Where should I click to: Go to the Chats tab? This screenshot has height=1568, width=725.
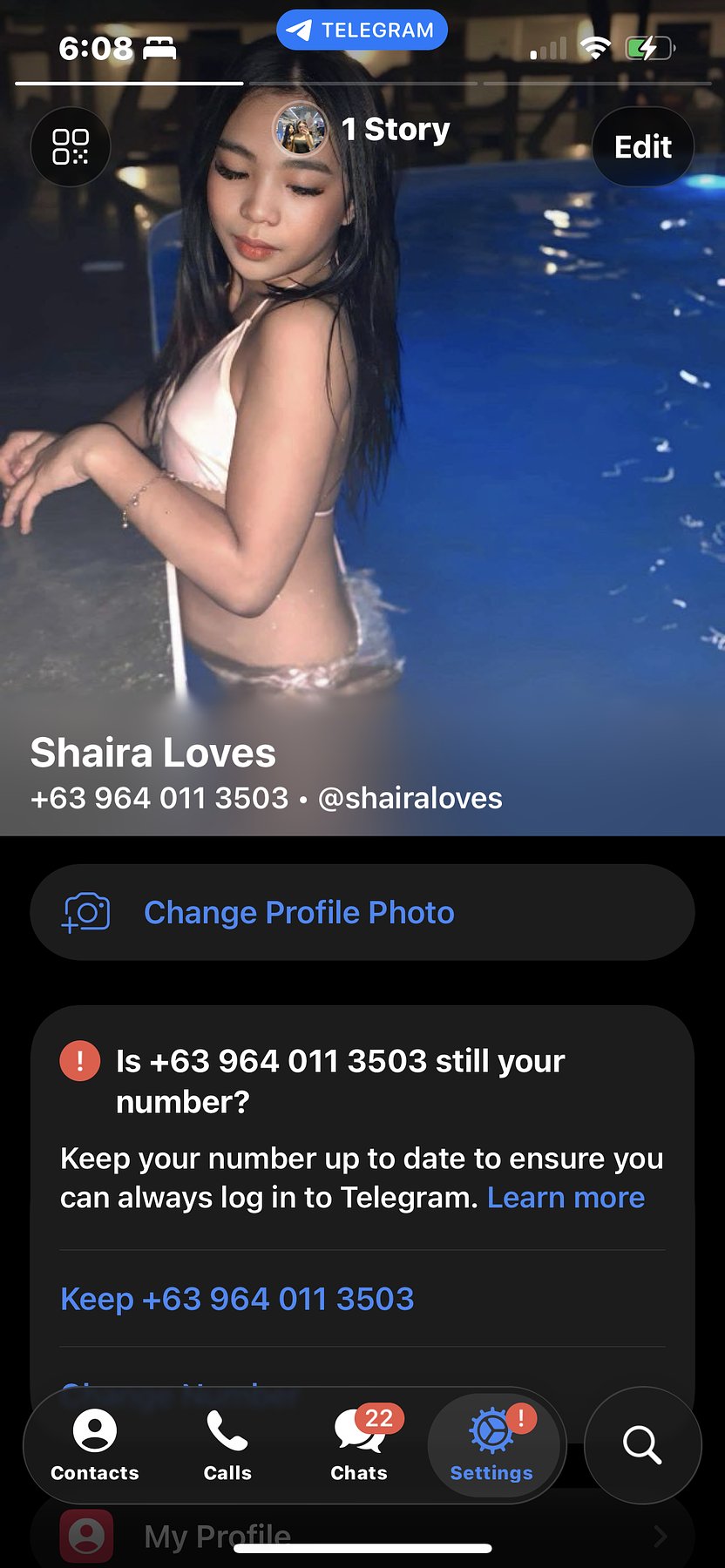[x=359, y=1444]
